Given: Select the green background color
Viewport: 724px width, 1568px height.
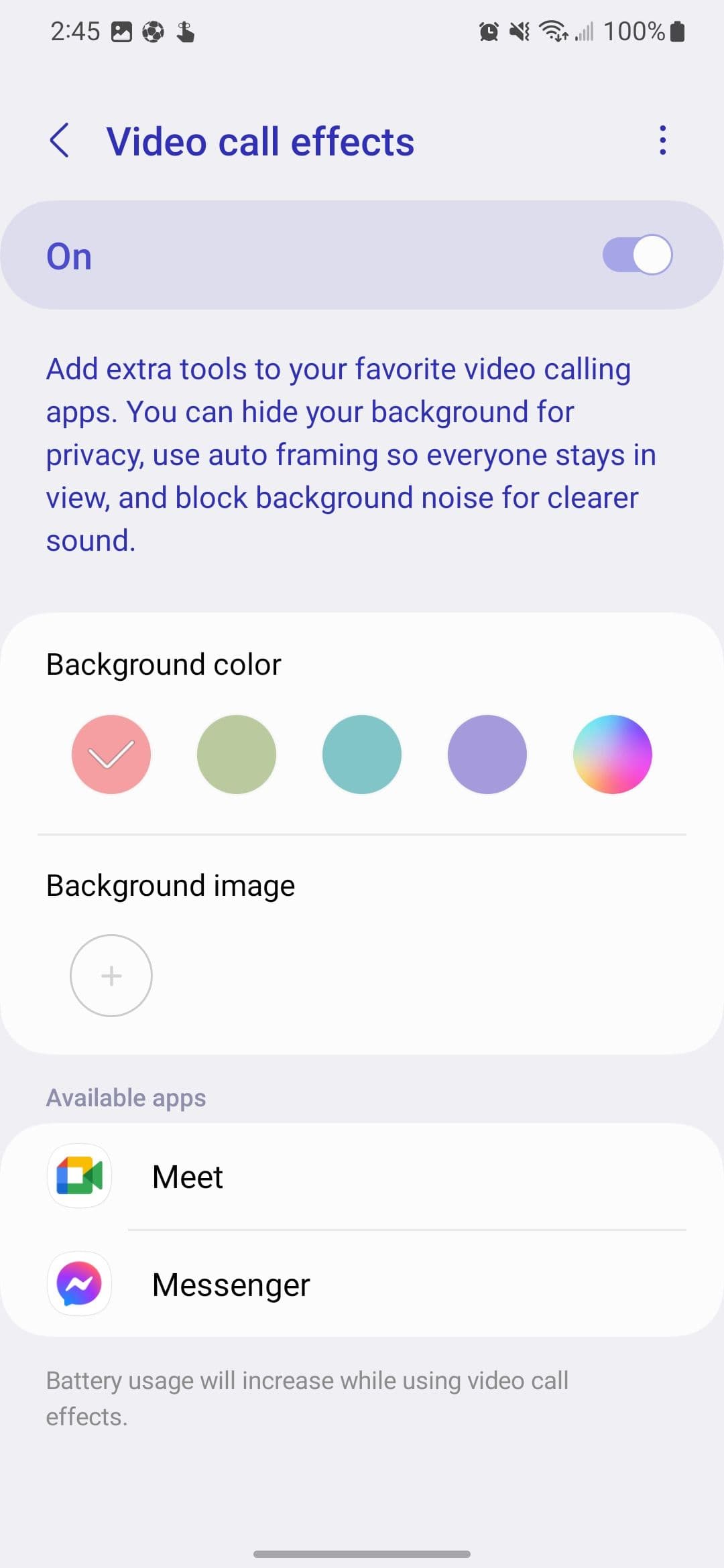Looking at the screenshot, I should click(x=237, y=754).
